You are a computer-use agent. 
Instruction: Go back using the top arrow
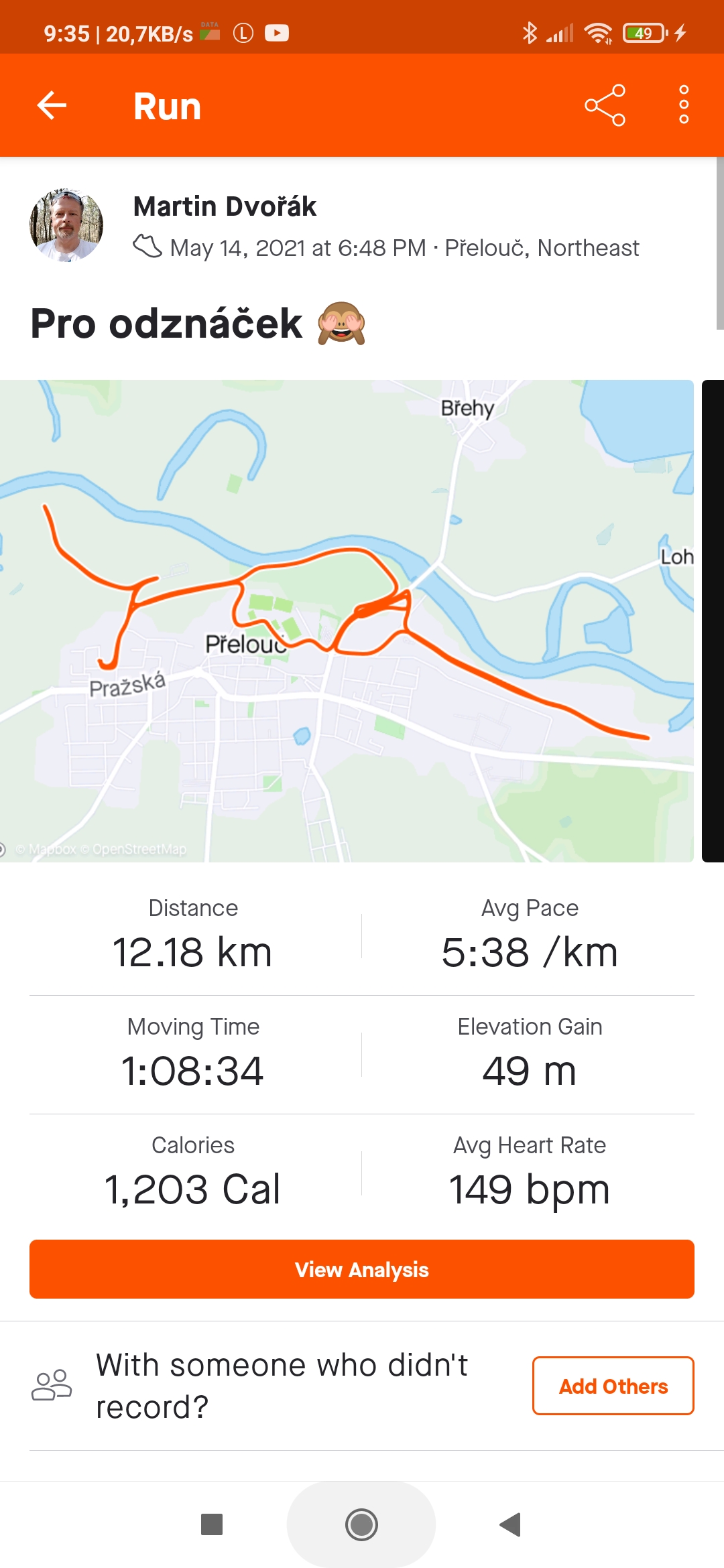[52, 105]
